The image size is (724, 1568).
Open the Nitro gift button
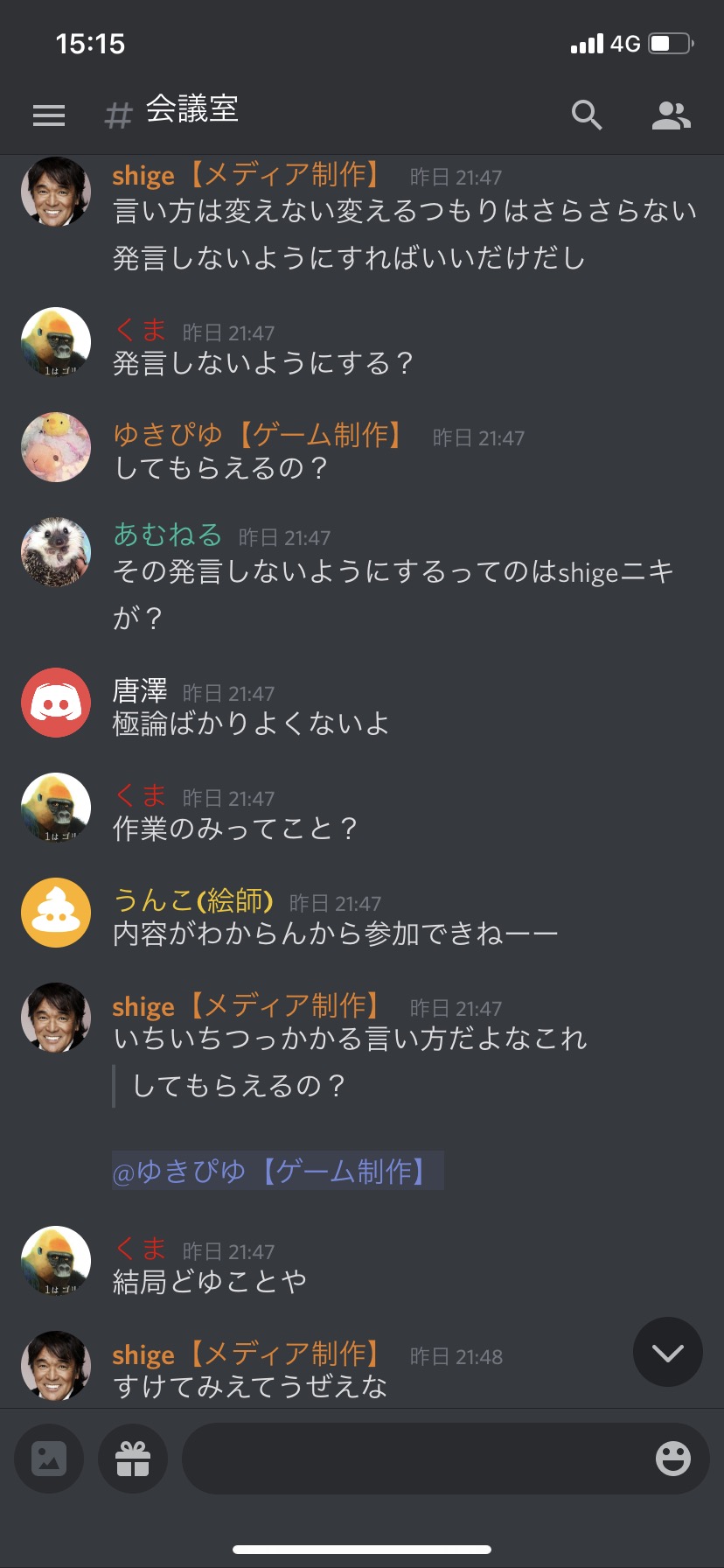[x=133, y=1459]
